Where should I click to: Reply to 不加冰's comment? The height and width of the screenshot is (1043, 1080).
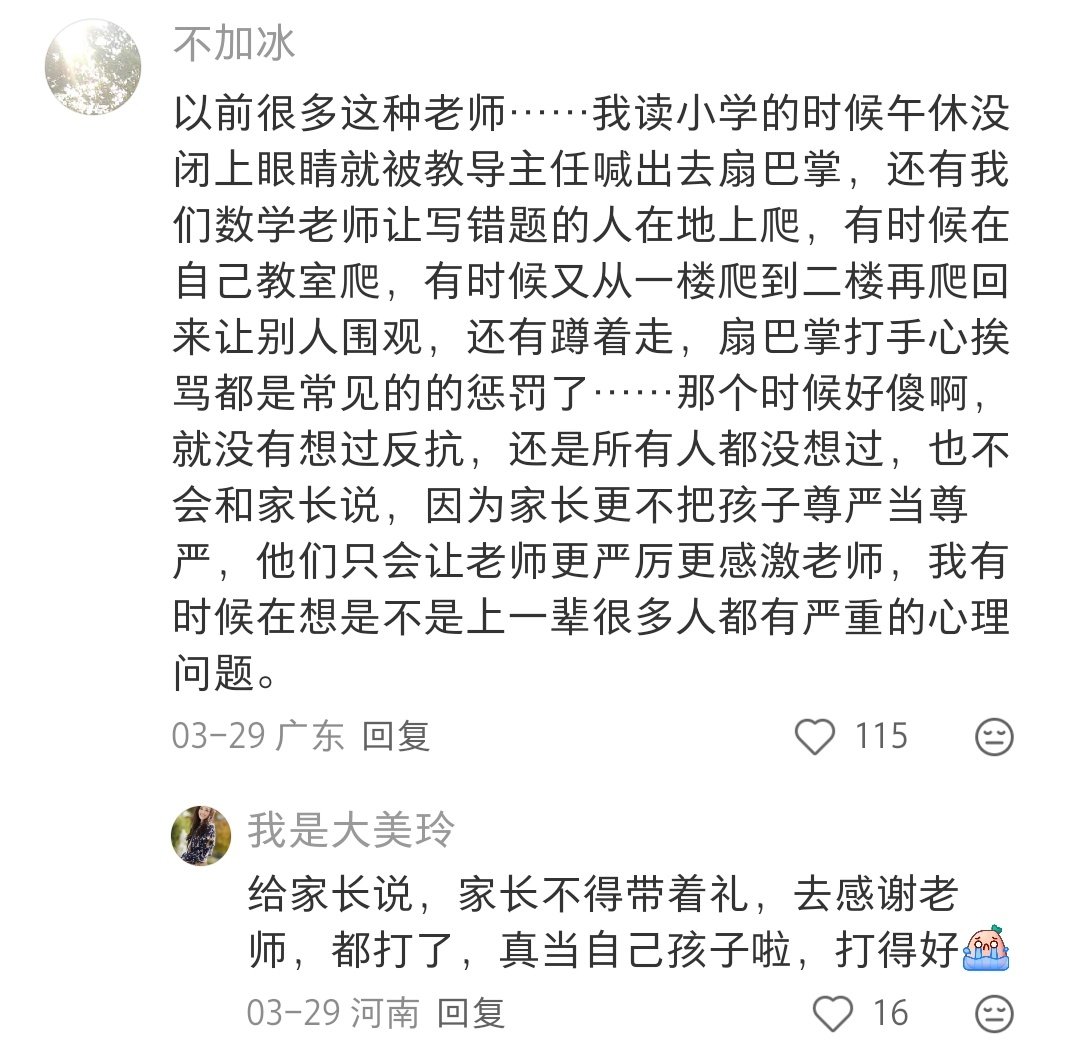point(395,736)
